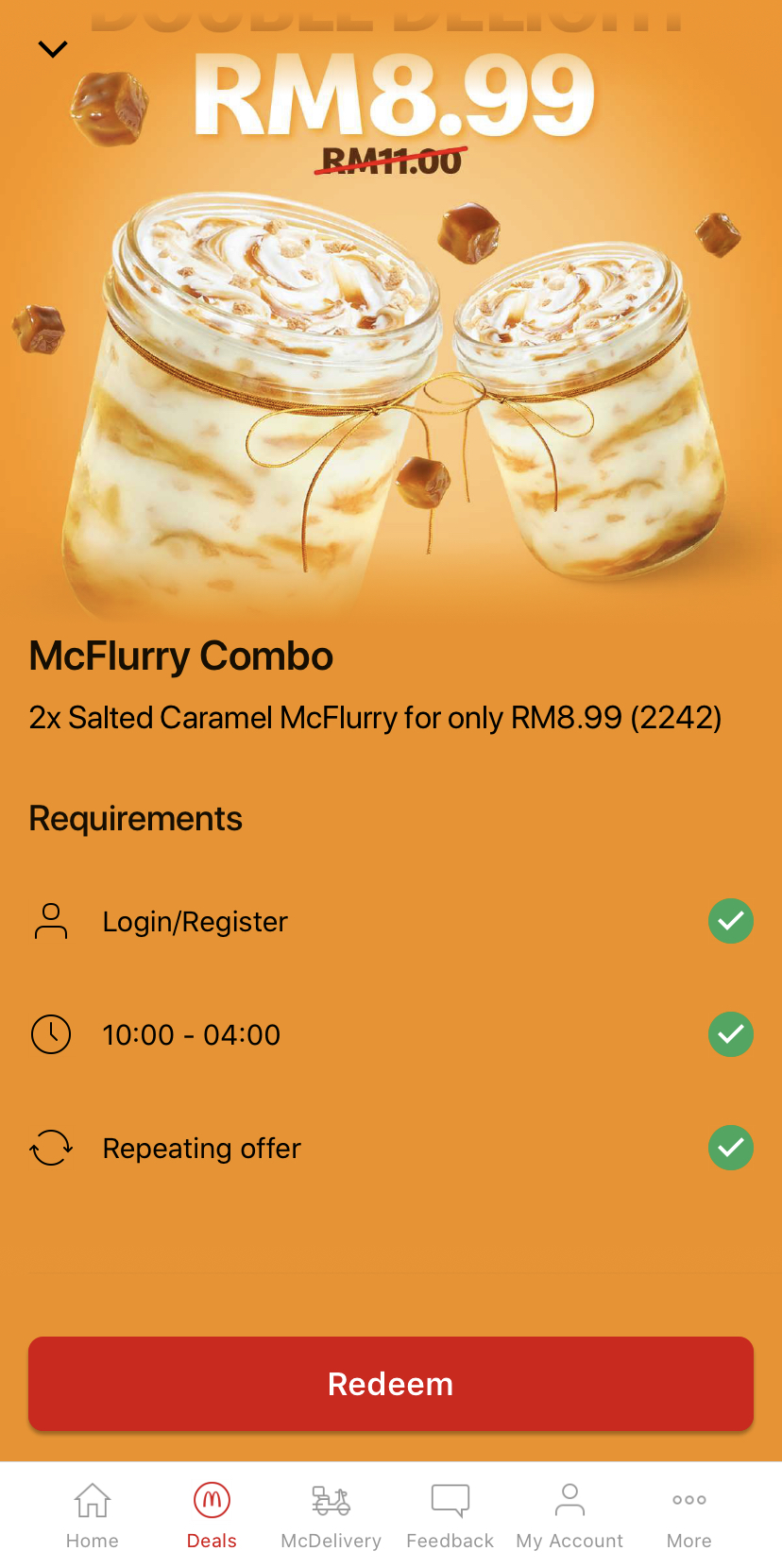This screenshot has width=782, height=1568.
Task: Open the Deals tab
Action: 212,1515
